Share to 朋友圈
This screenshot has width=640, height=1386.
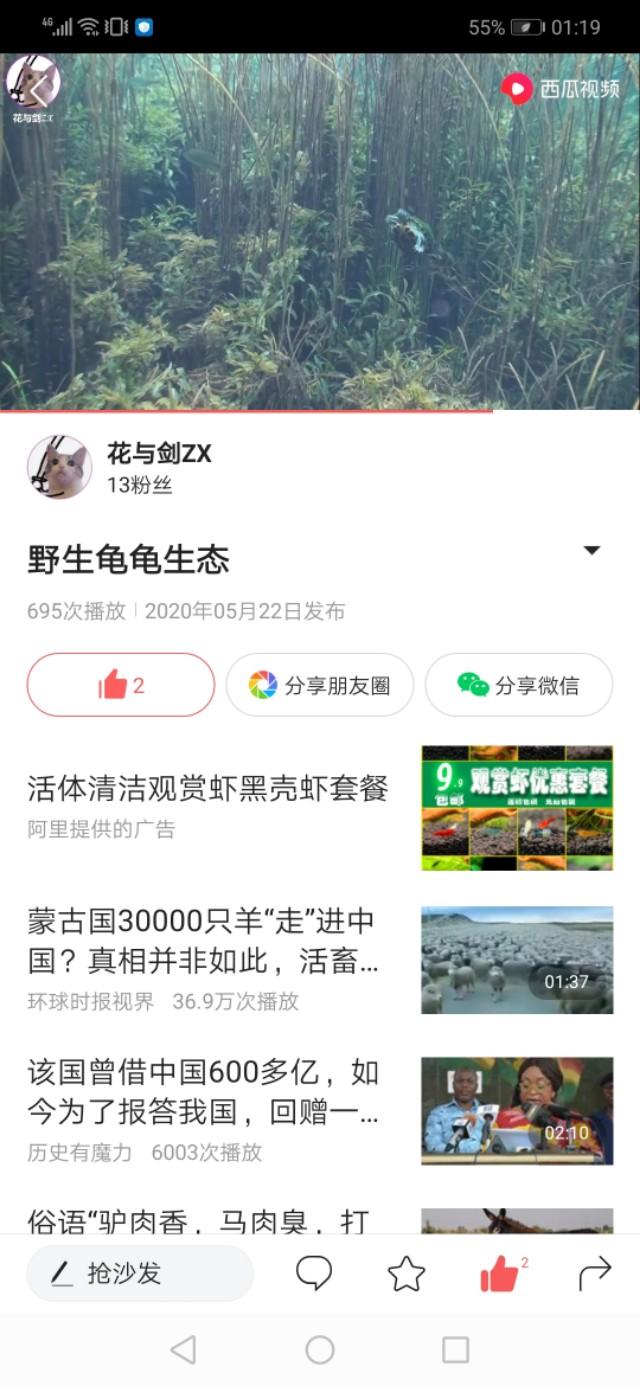[320, 685]
